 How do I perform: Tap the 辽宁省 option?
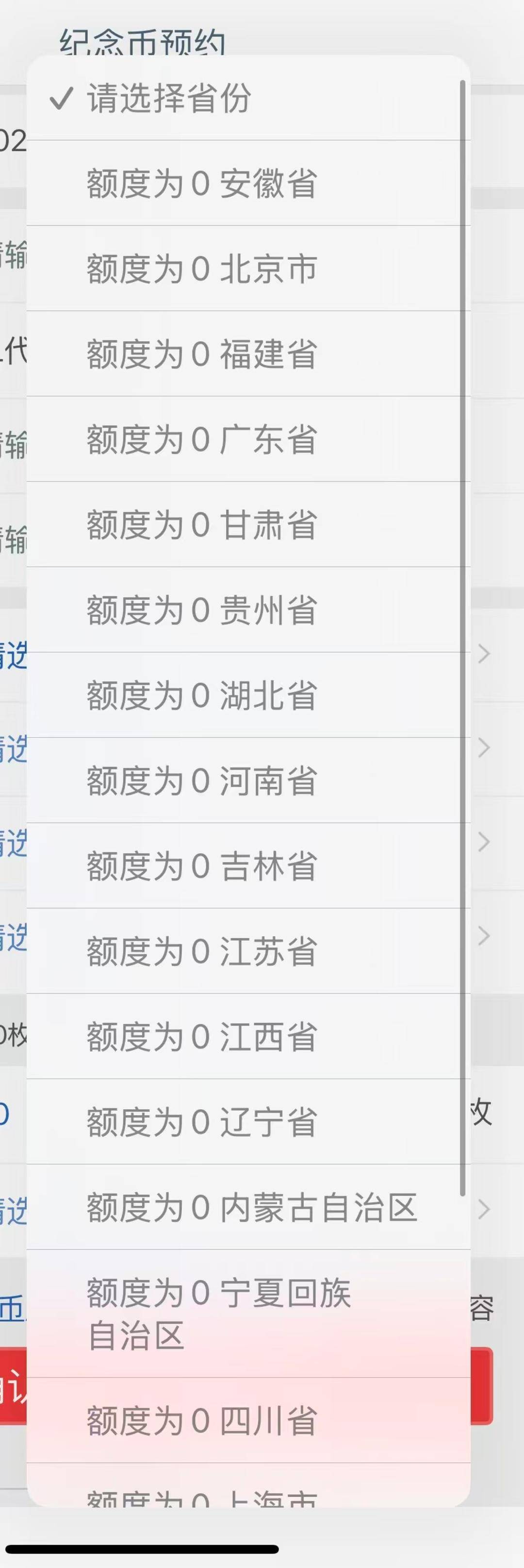(202, 1121)
